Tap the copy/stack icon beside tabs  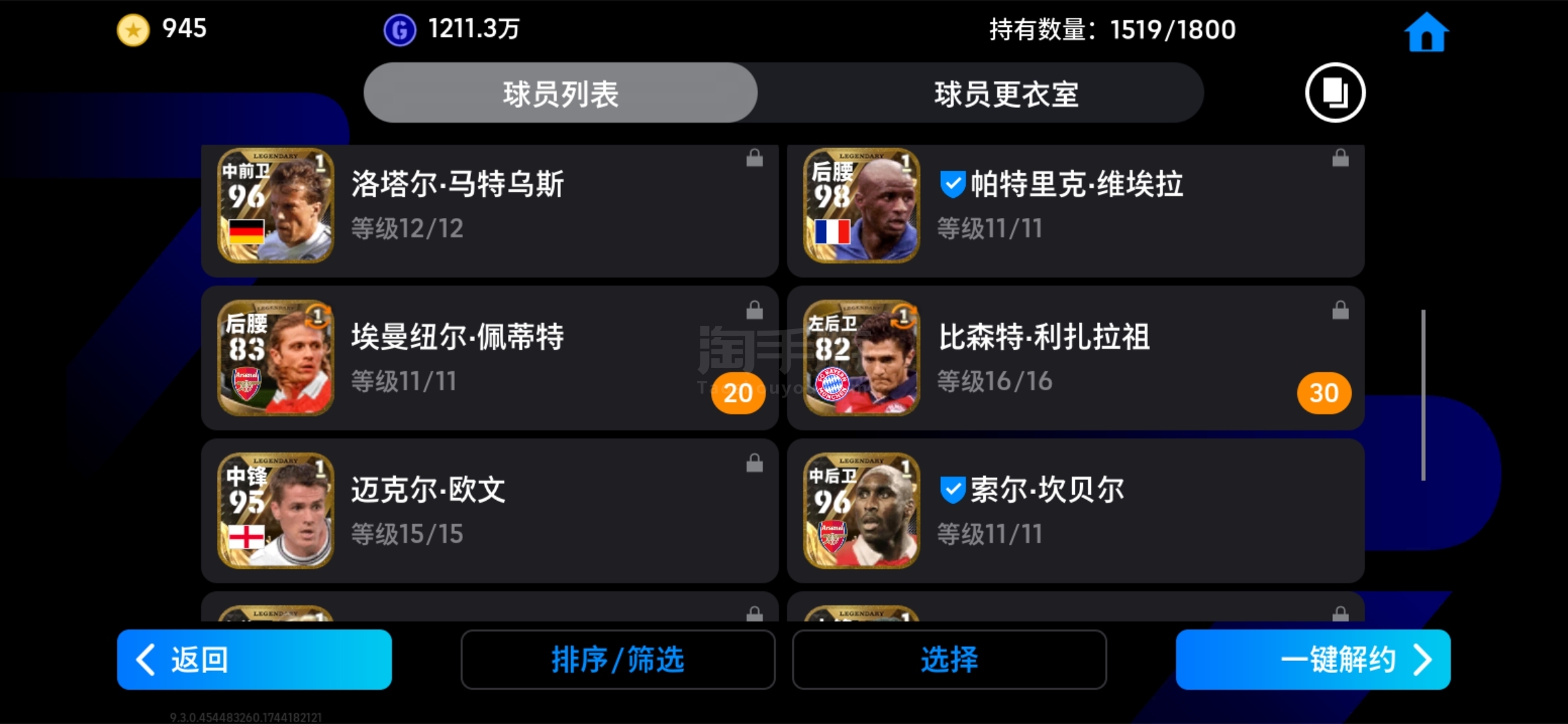click(1334, 93)
